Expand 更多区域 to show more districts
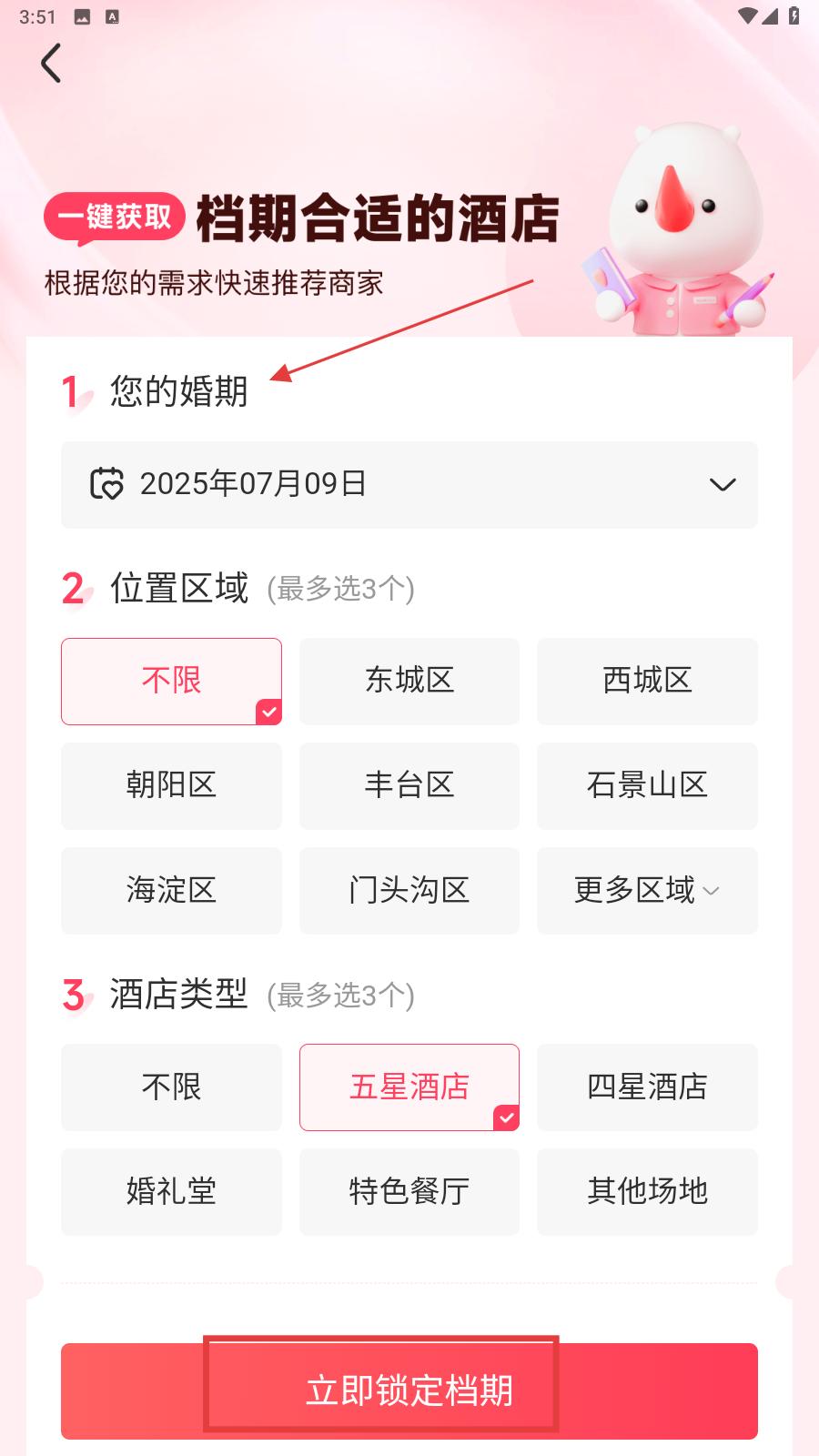The height and width of the screenshot is (1456, 819). click(647, 891)
